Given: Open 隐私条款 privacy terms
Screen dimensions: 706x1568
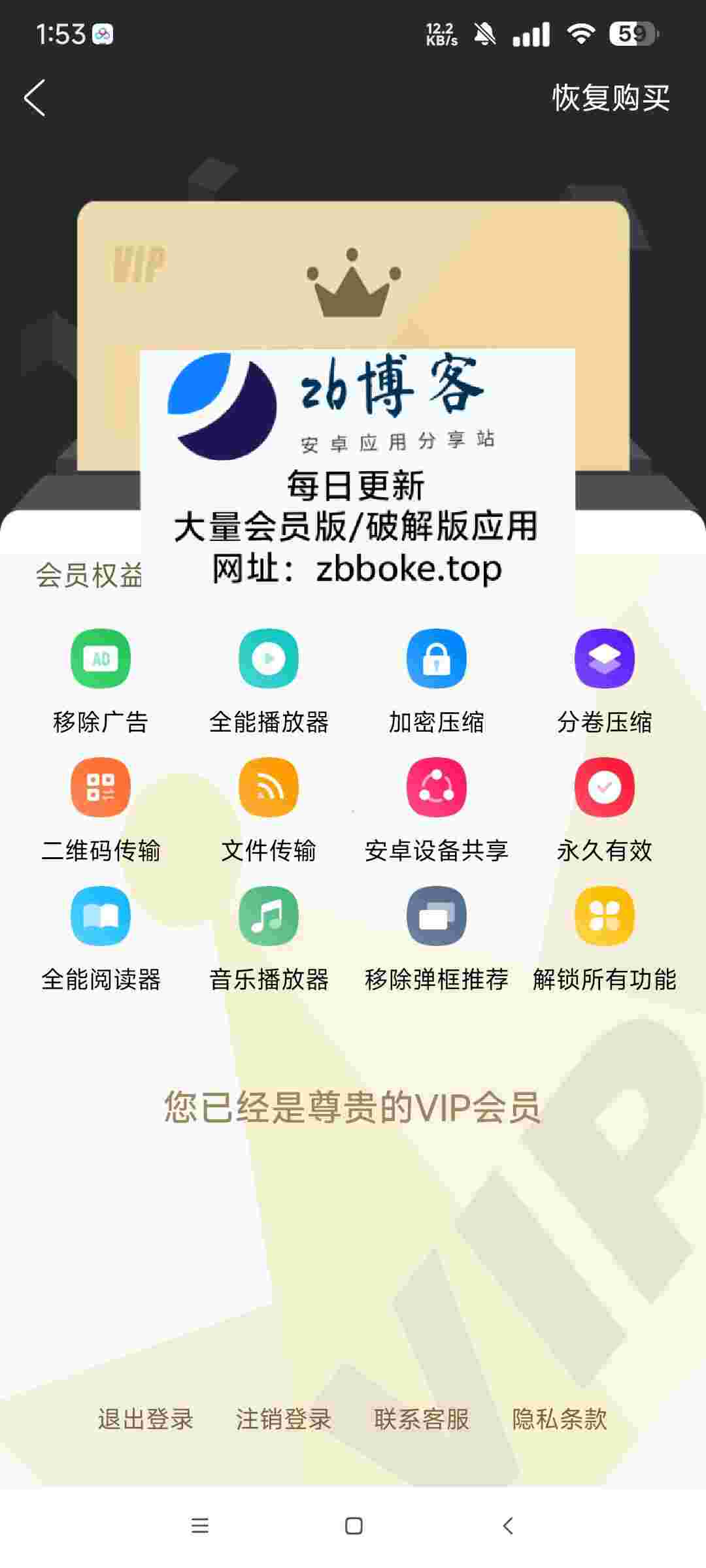Looking at the screenshot, I should click(x=560, y=1419).
